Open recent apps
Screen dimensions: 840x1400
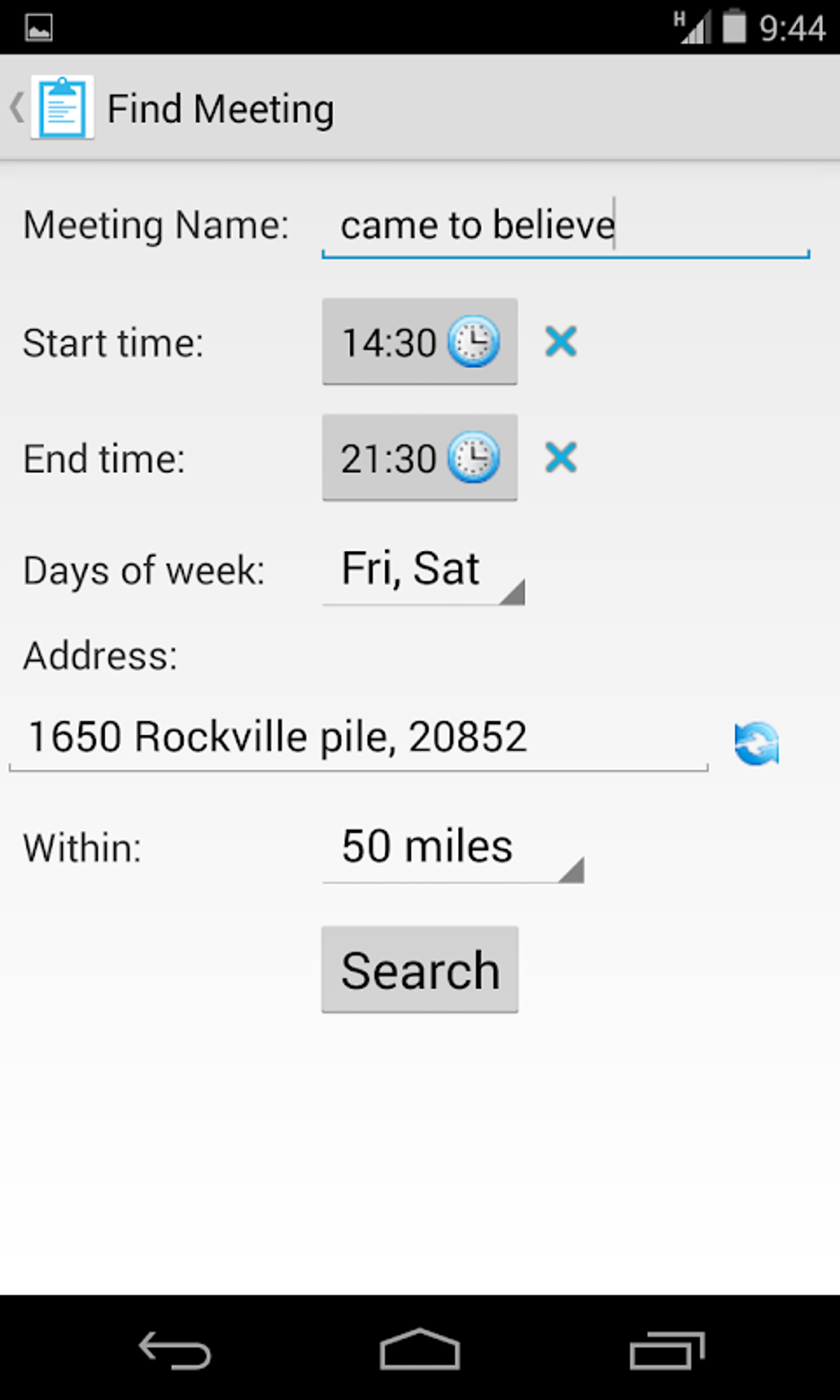[666, 1349]
